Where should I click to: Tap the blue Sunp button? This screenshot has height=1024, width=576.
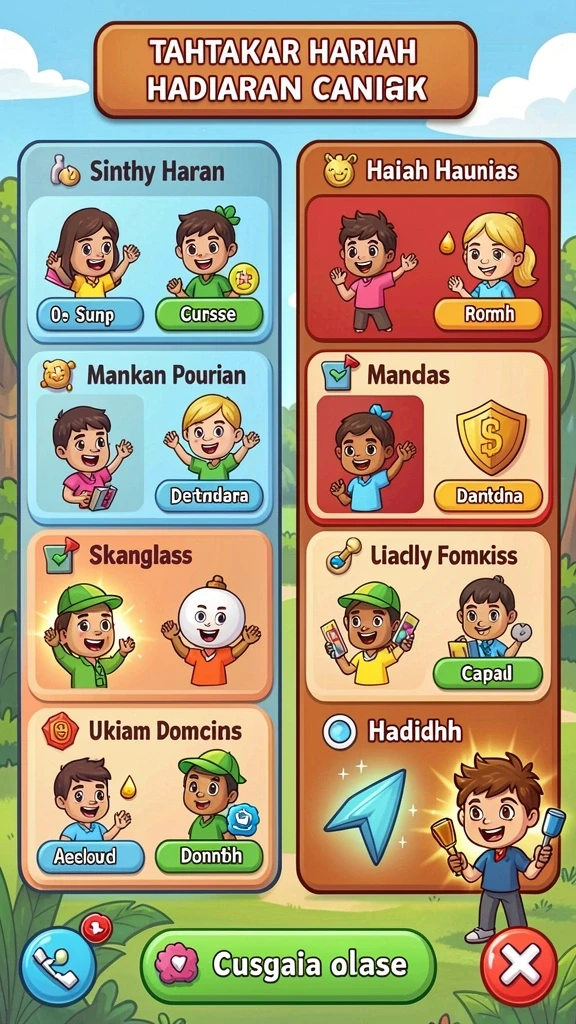90,315
